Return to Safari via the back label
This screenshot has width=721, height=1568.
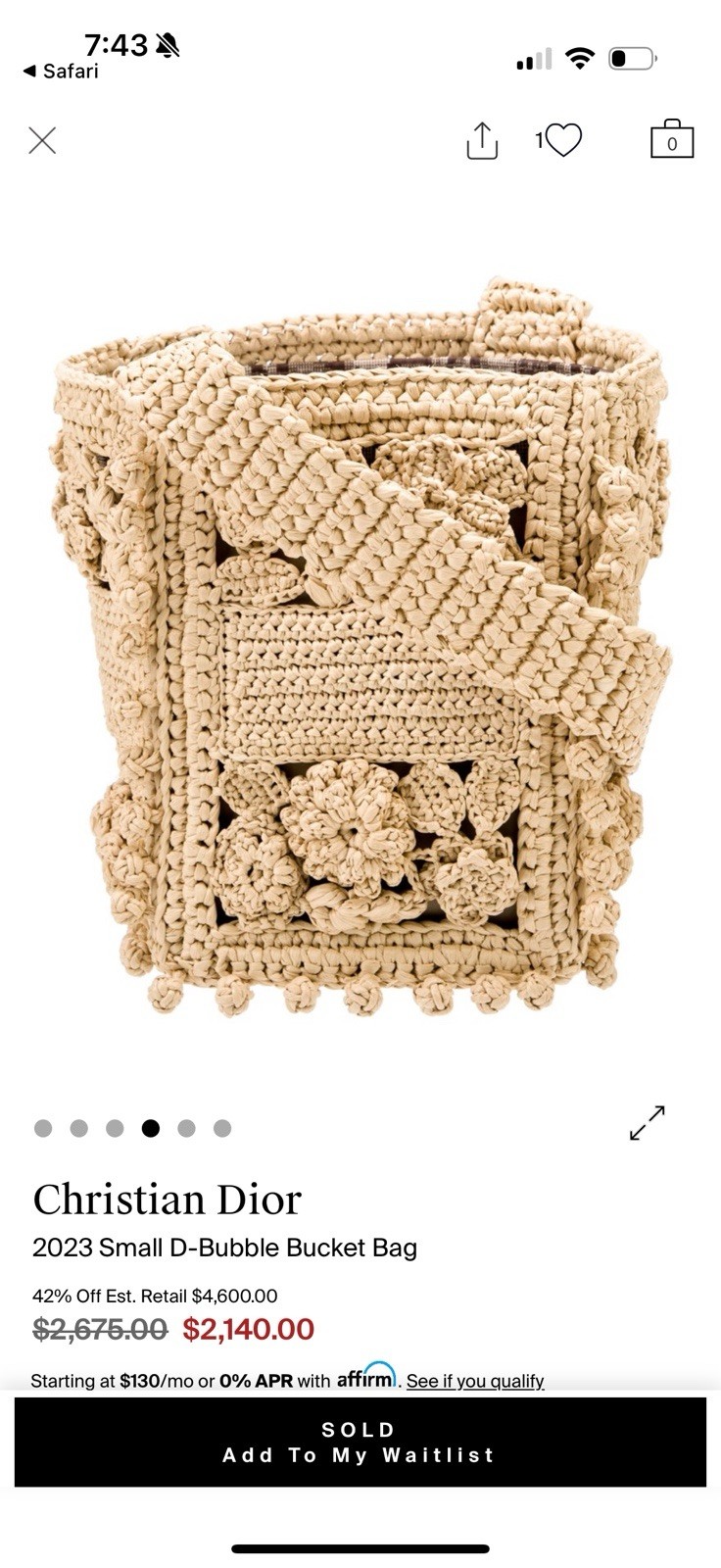click(61, 72)
